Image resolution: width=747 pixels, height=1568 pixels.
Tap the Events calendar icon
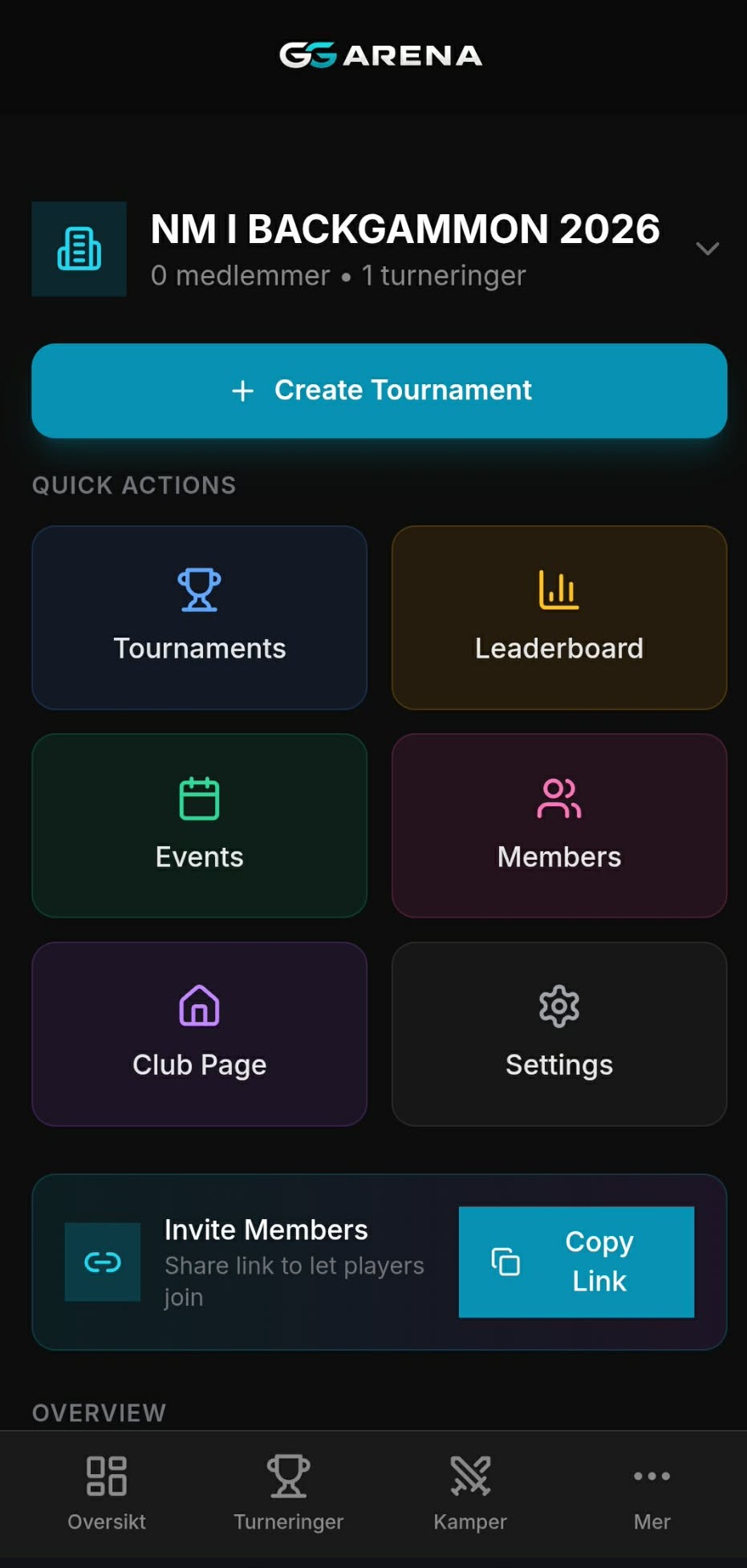pos(199,797)
